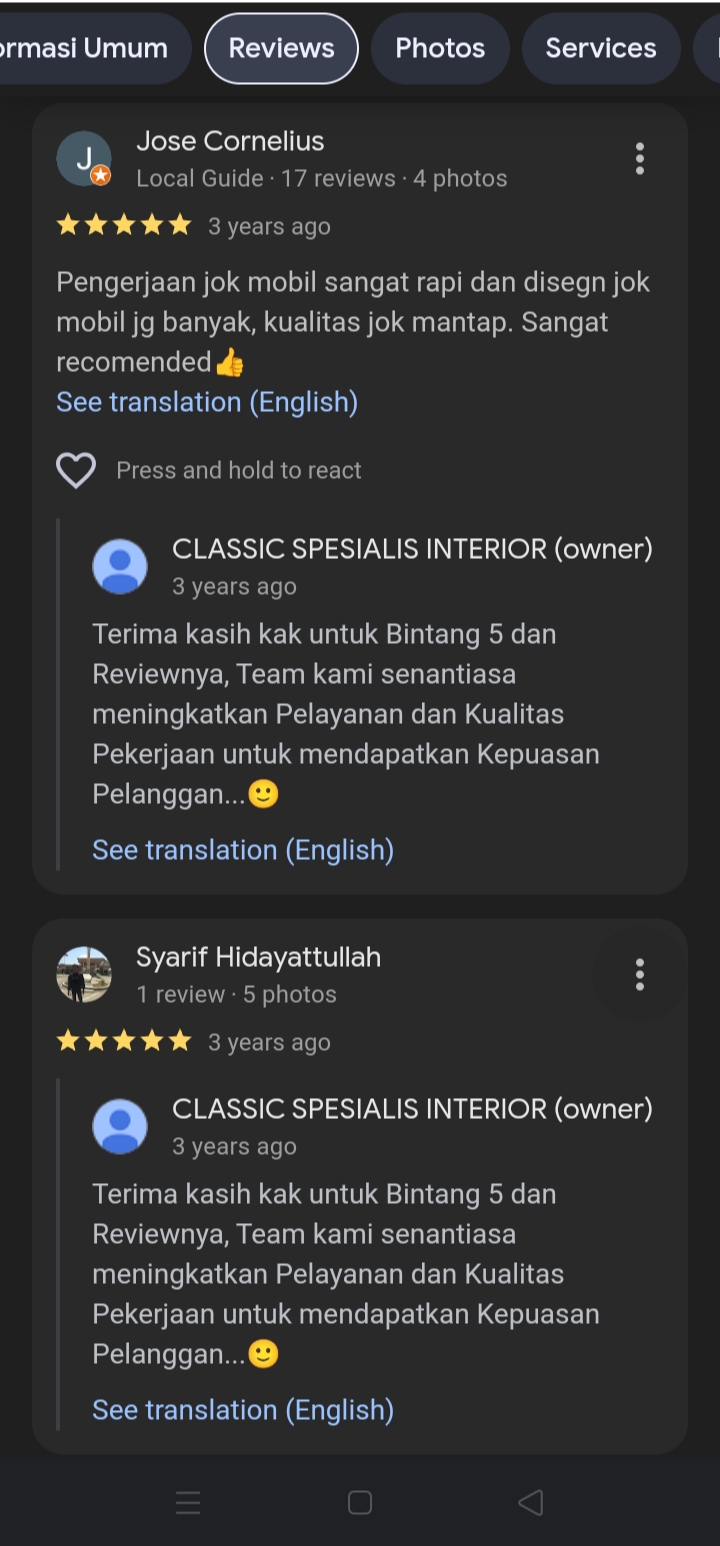Switch to the Photos tab
Screen dimensions: 720x1546
click(440, 48)
